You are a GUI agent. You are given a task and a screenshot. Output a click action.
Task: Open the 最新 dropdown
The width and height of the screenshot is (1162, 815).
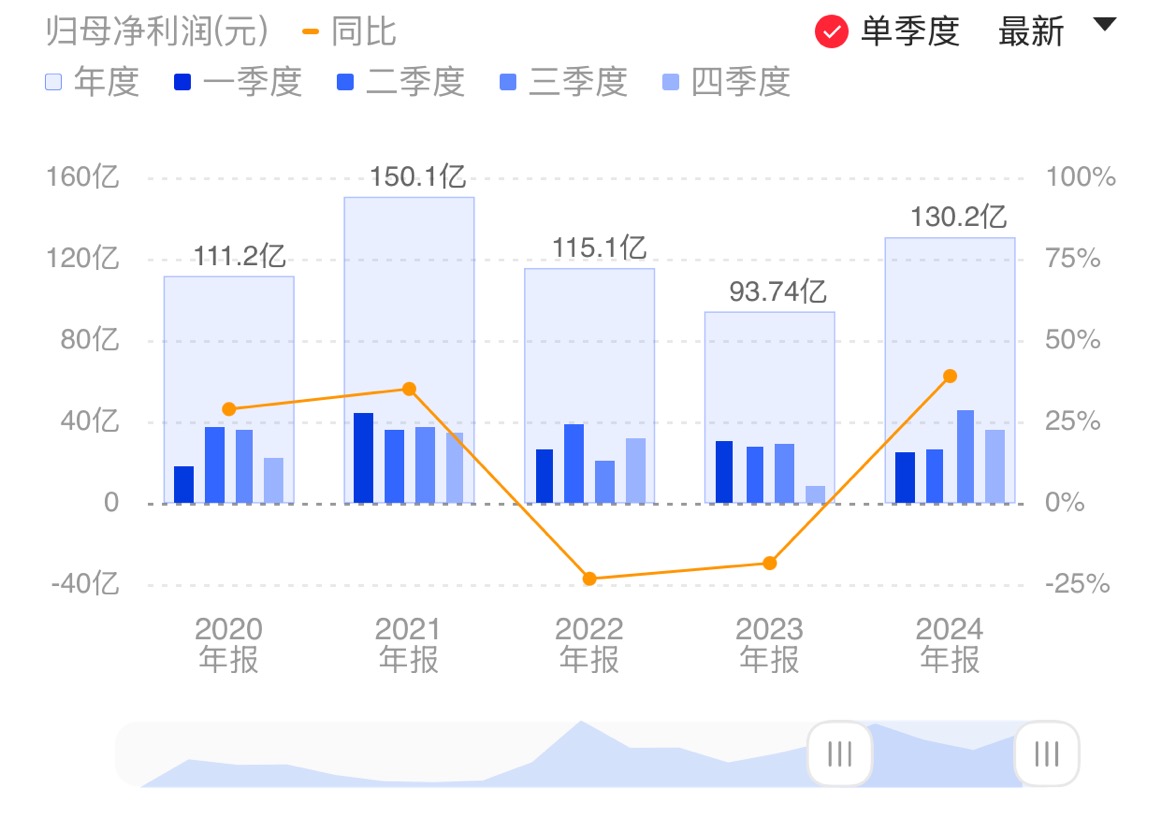[x=1056, y=31]
